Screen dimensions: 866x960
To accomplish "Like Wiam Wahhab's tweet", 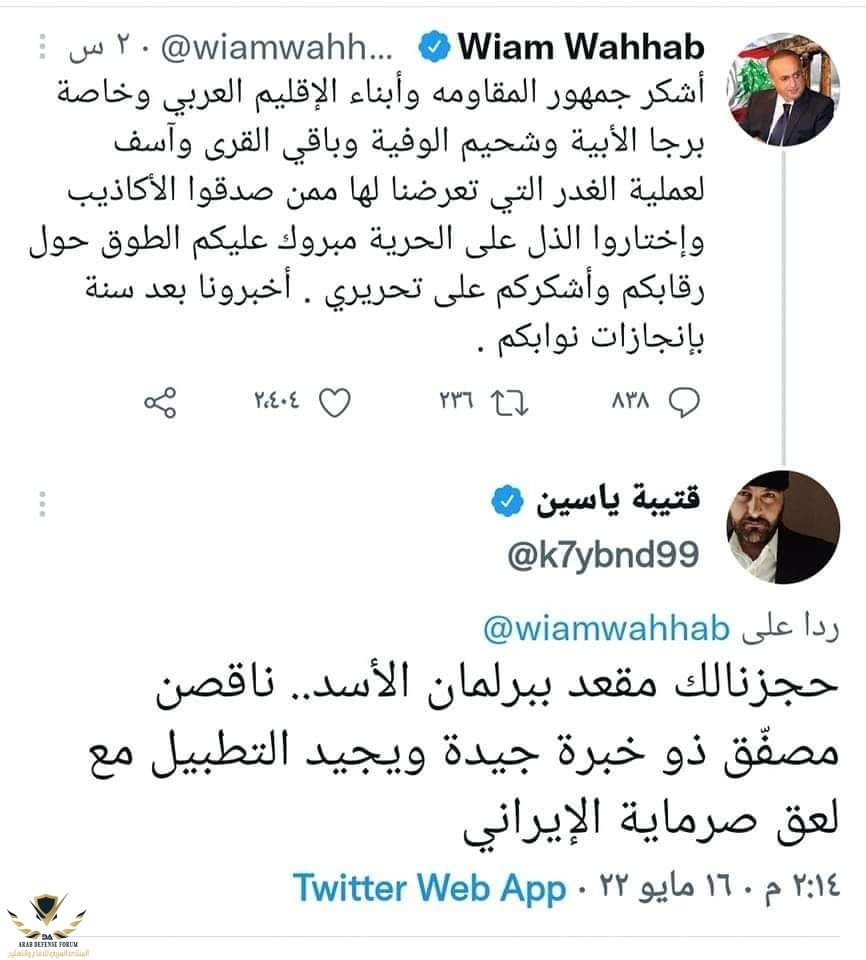I will point(335,401).
